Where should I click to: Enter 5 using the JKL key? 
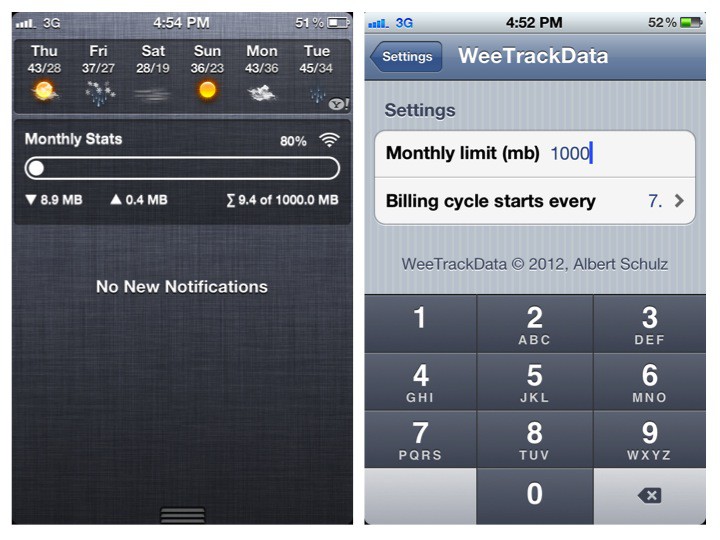point(535,382)
